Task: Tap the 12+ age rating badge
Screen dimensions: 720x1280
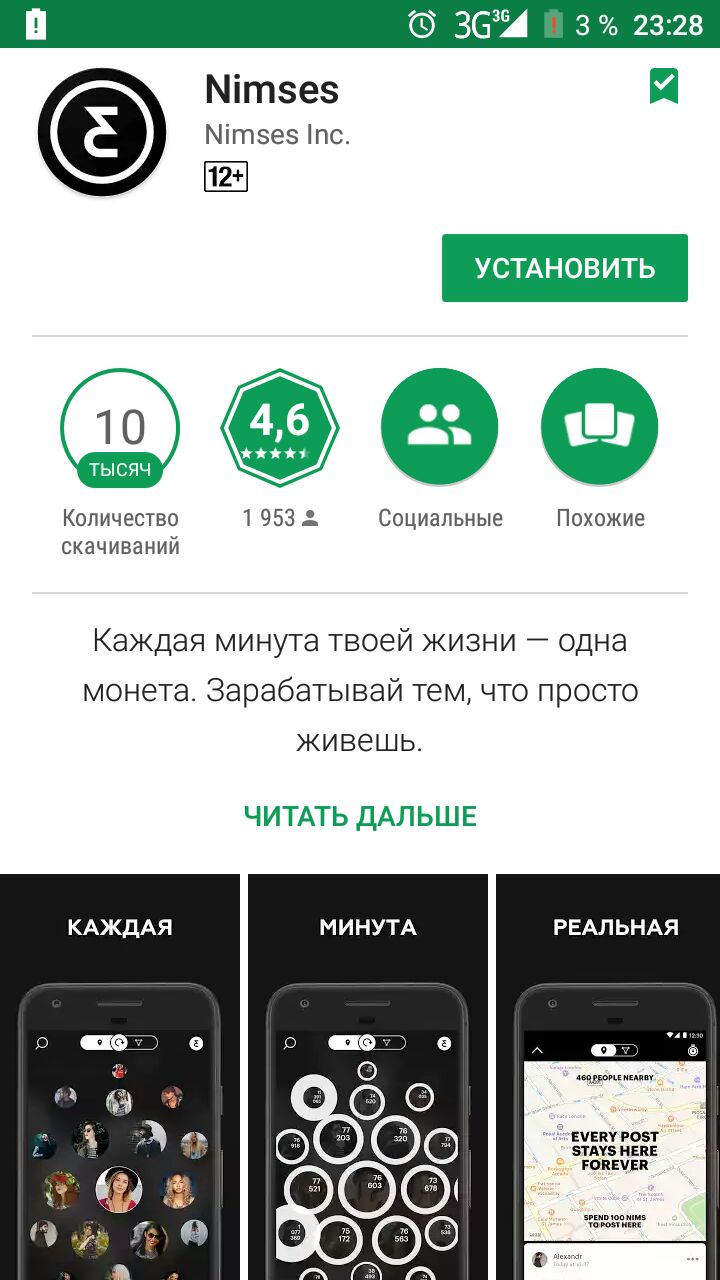Action: coord(226,178)
